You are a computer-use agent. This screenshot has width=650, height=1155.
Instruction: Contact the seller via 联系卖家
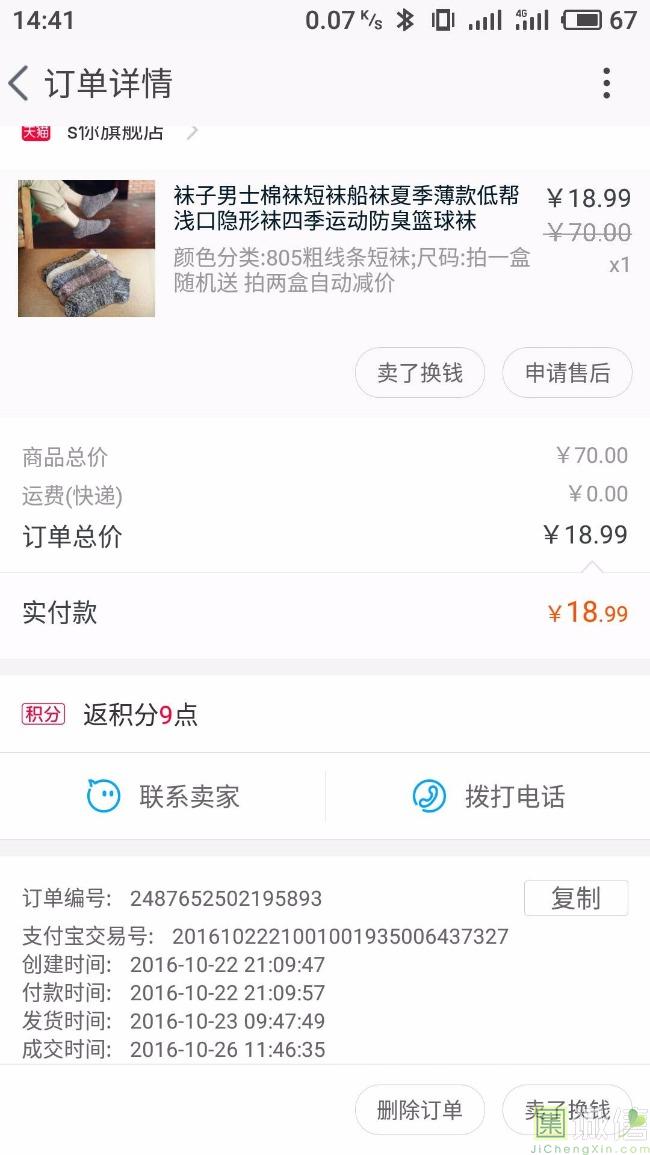(163, 796)
